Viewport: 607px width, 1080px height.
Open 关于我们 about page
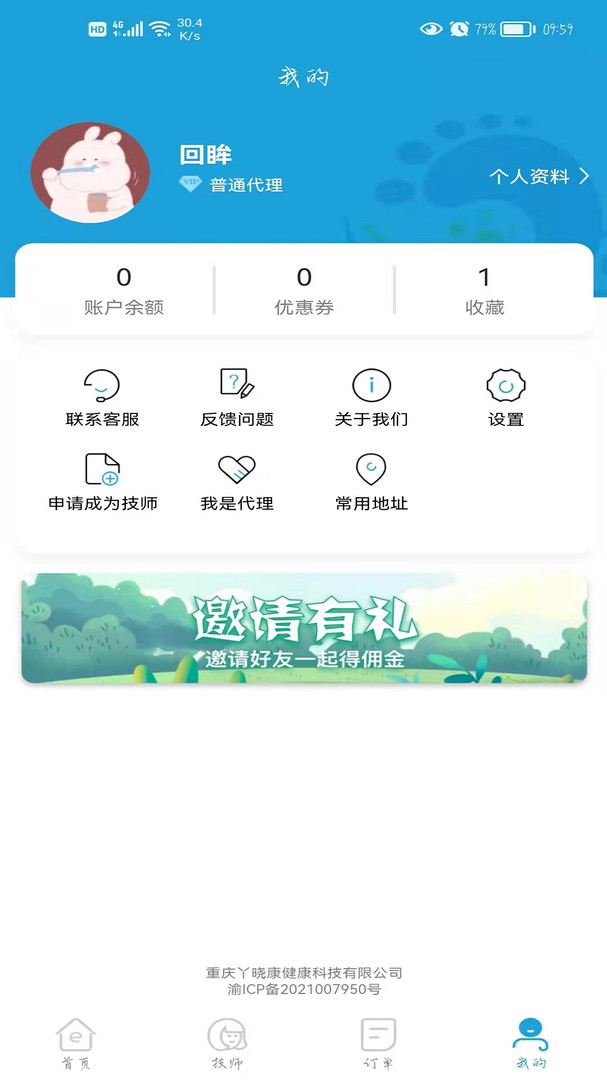click(371, 398)
